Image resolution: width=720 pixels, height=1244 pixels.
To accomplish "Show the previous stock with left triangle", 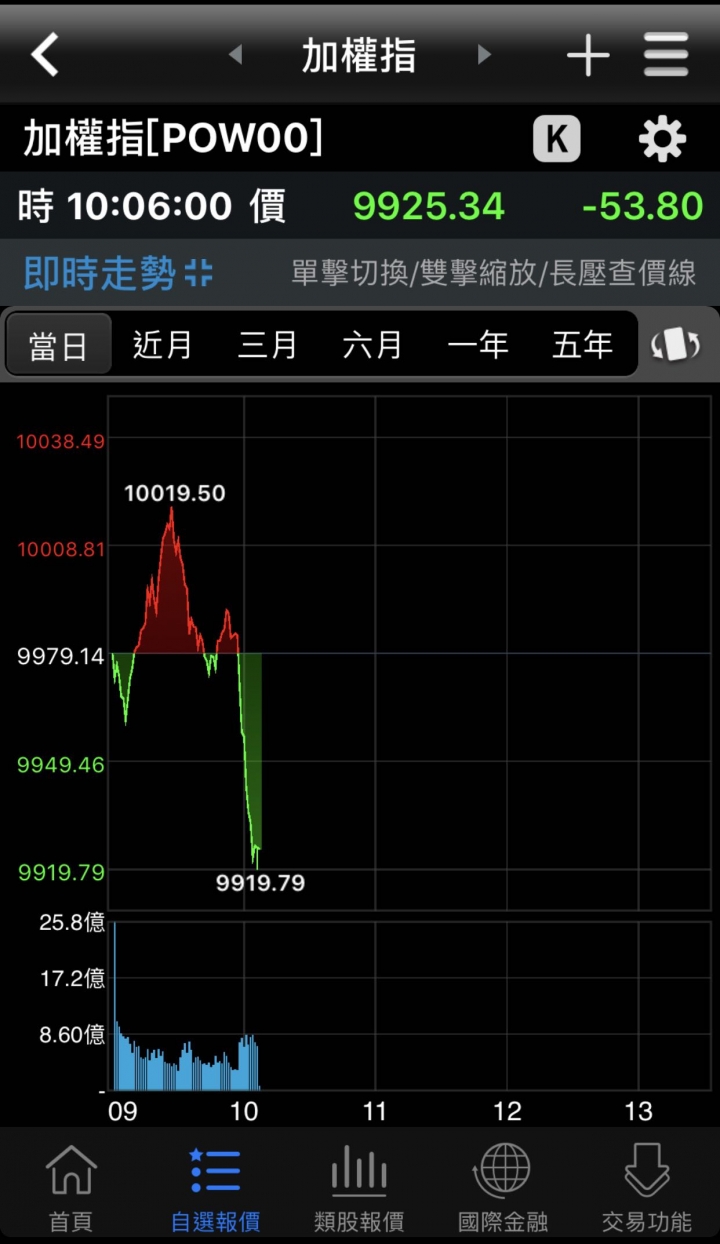I will [x=236, y=55].
